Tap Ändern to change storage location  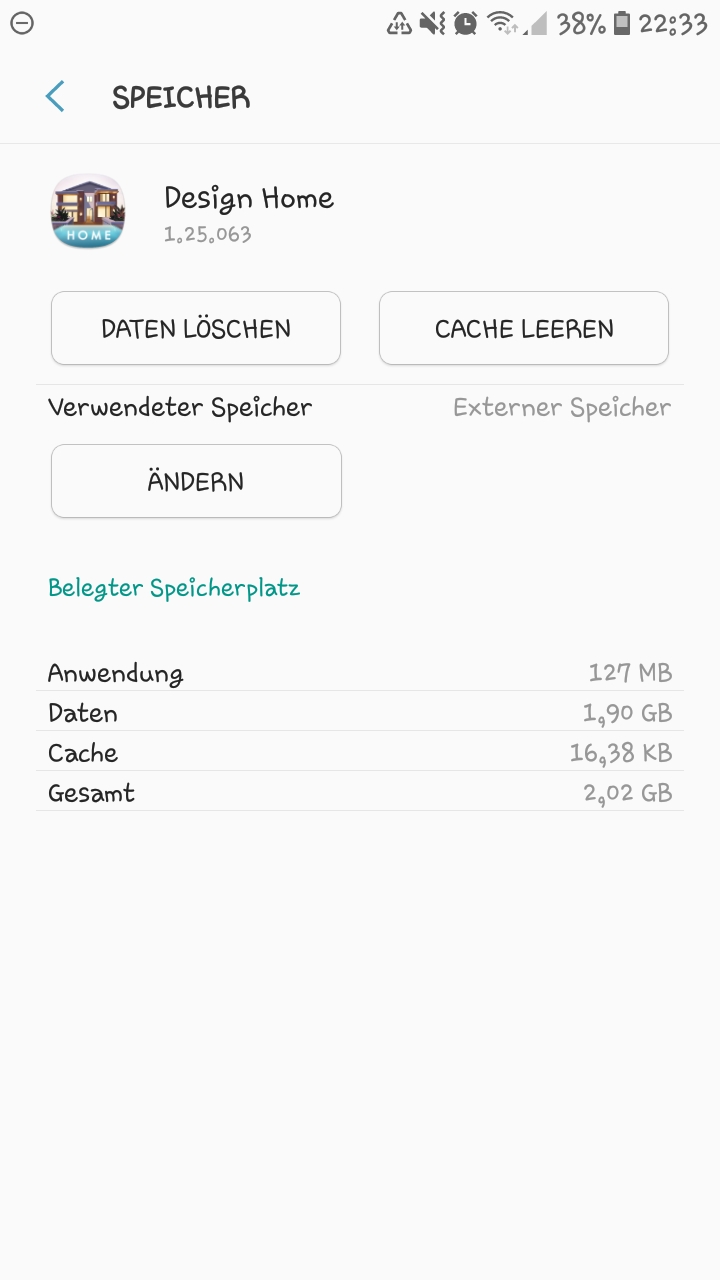196,481
